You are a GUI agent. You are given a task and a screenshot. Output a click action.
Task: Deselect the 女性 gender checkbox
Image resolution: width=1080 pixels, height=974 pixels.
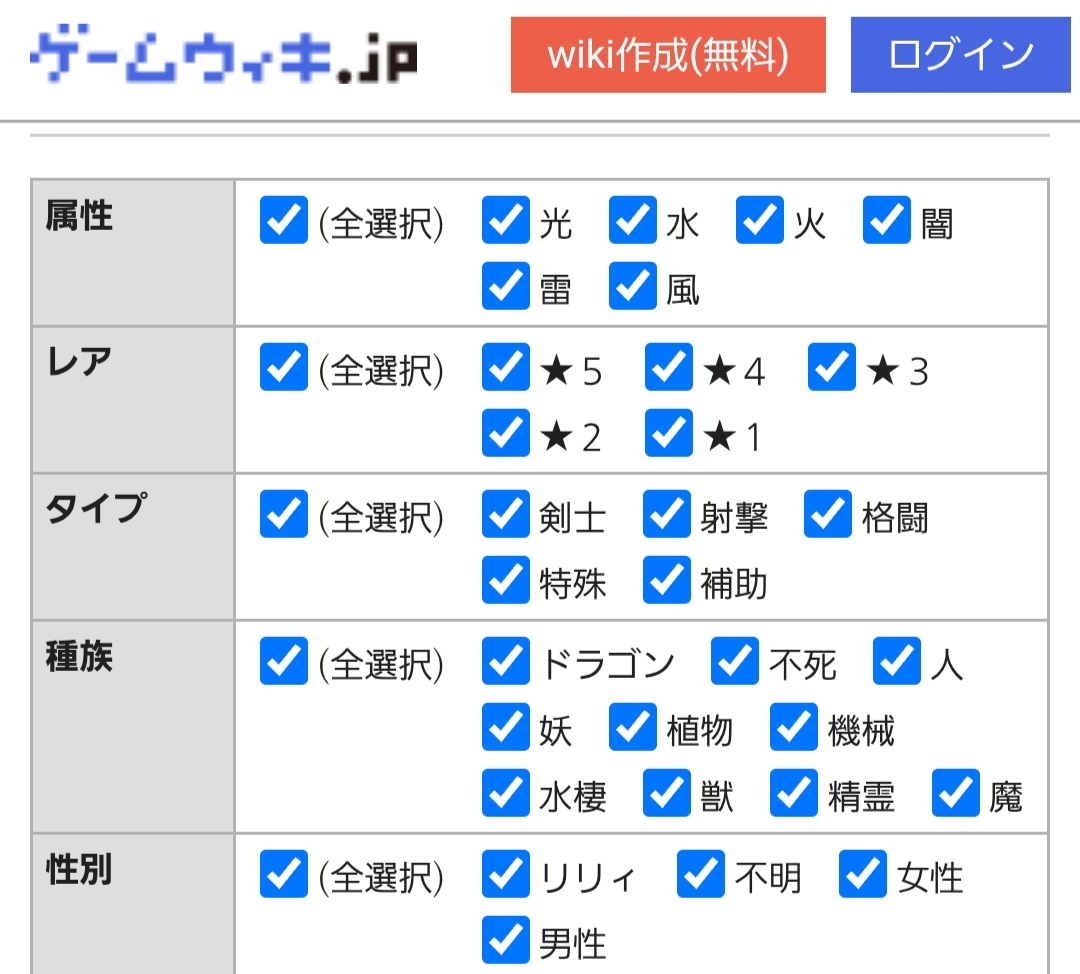tap(862, 875)
